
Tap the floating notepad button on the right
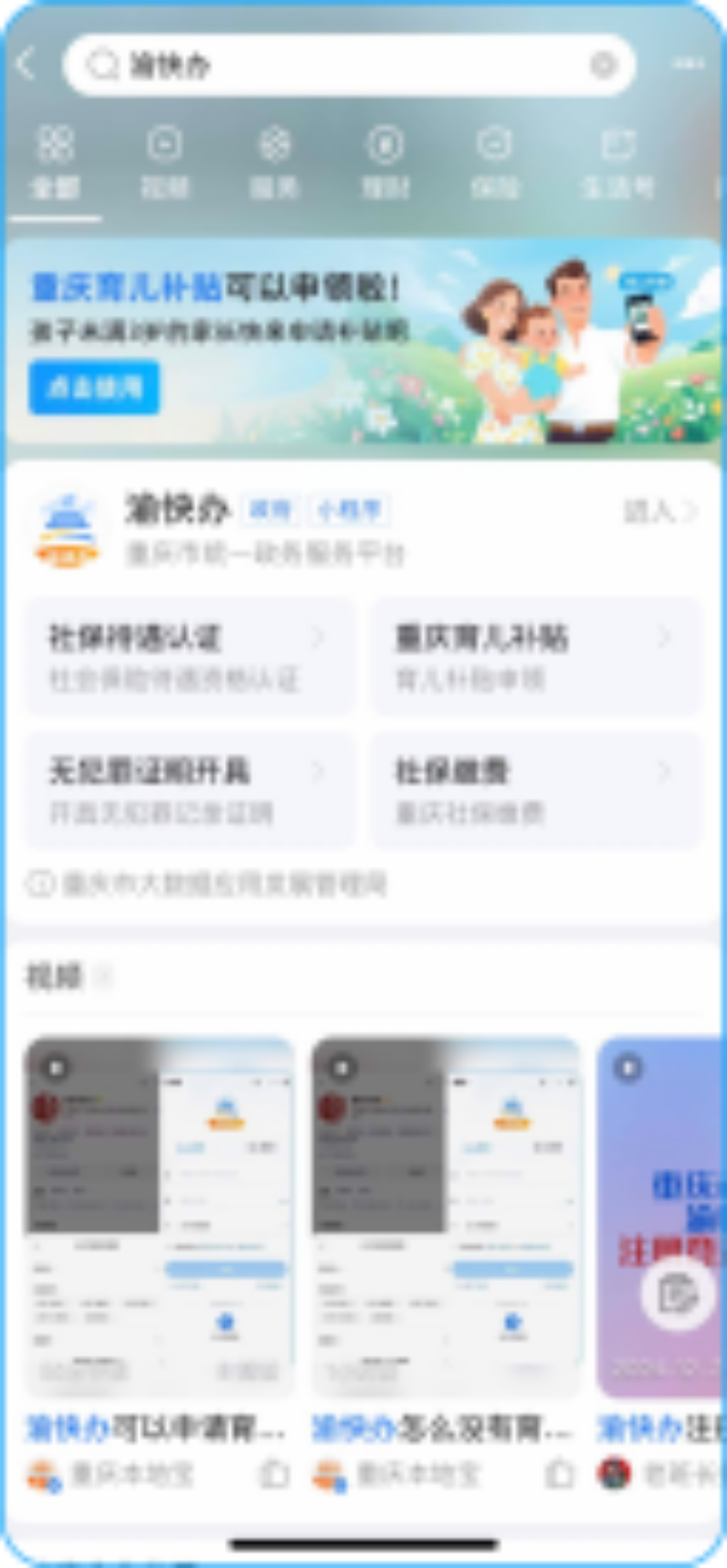[x=678, y=1295]
